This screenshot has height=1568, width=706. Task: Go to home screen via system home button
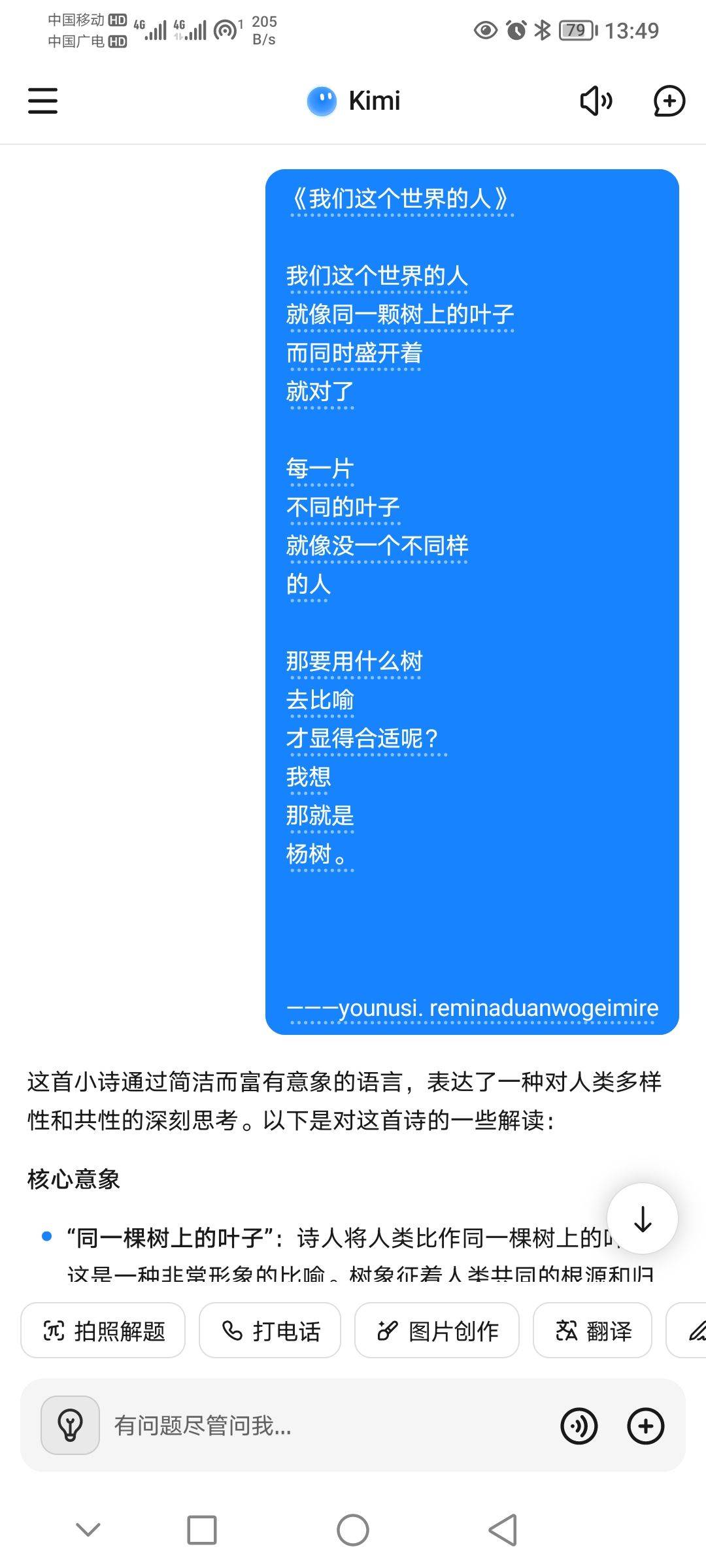coord(353,1529)
